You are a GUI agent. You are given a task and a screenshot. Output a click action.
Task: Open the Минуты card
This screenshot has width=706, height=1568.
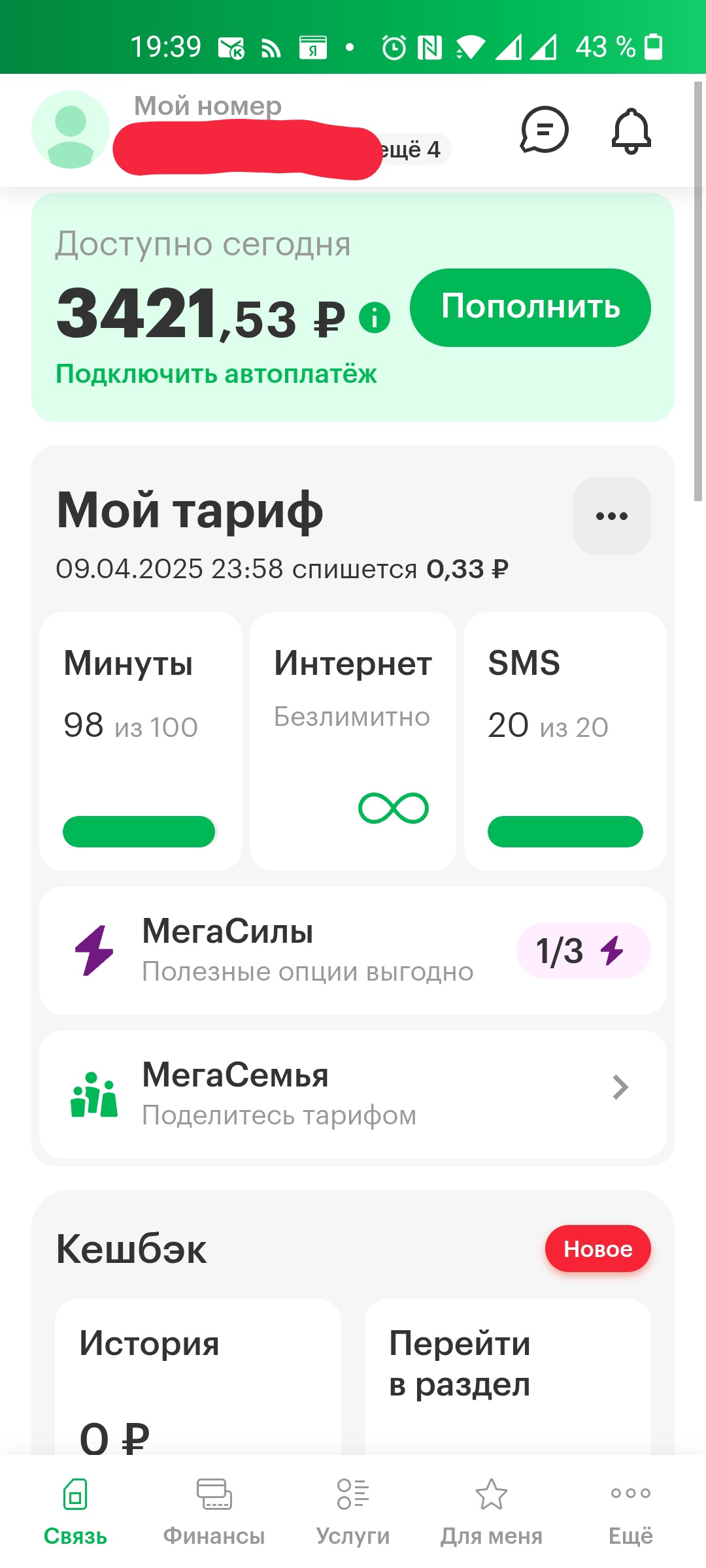tap(141, 742)
